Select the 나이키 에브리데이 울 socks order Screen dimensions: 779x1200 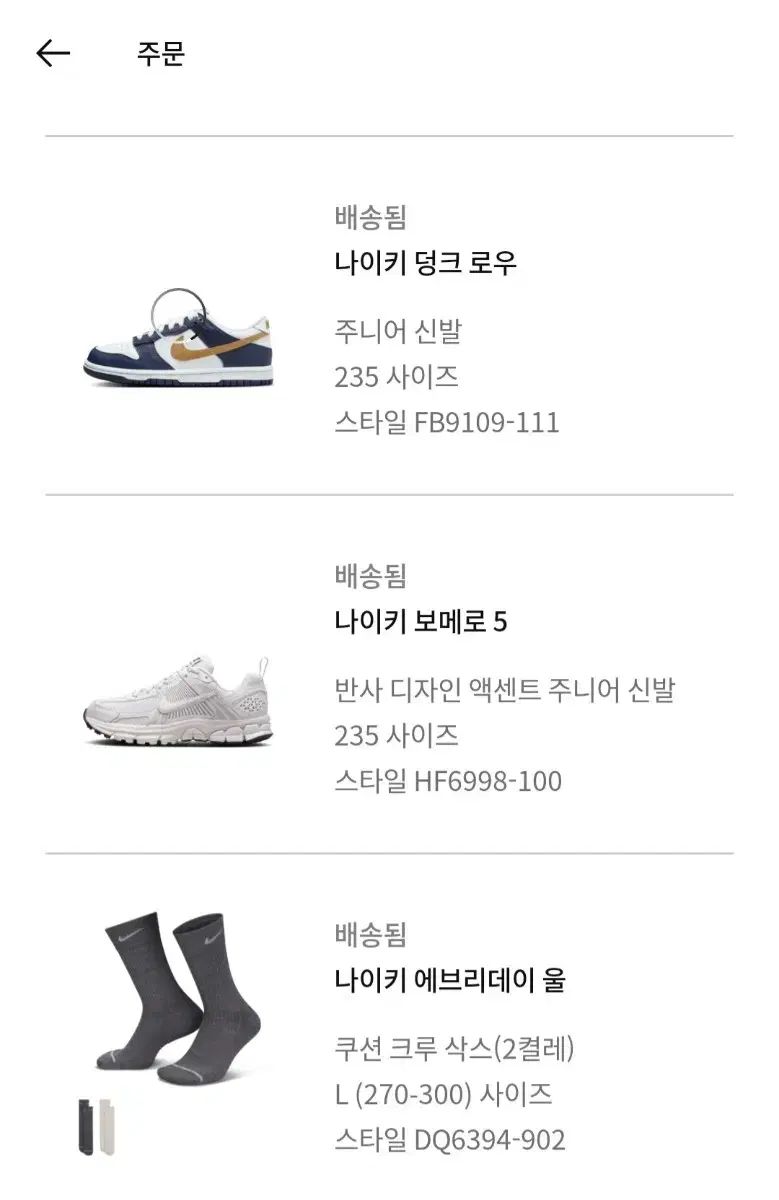point(450,980)
